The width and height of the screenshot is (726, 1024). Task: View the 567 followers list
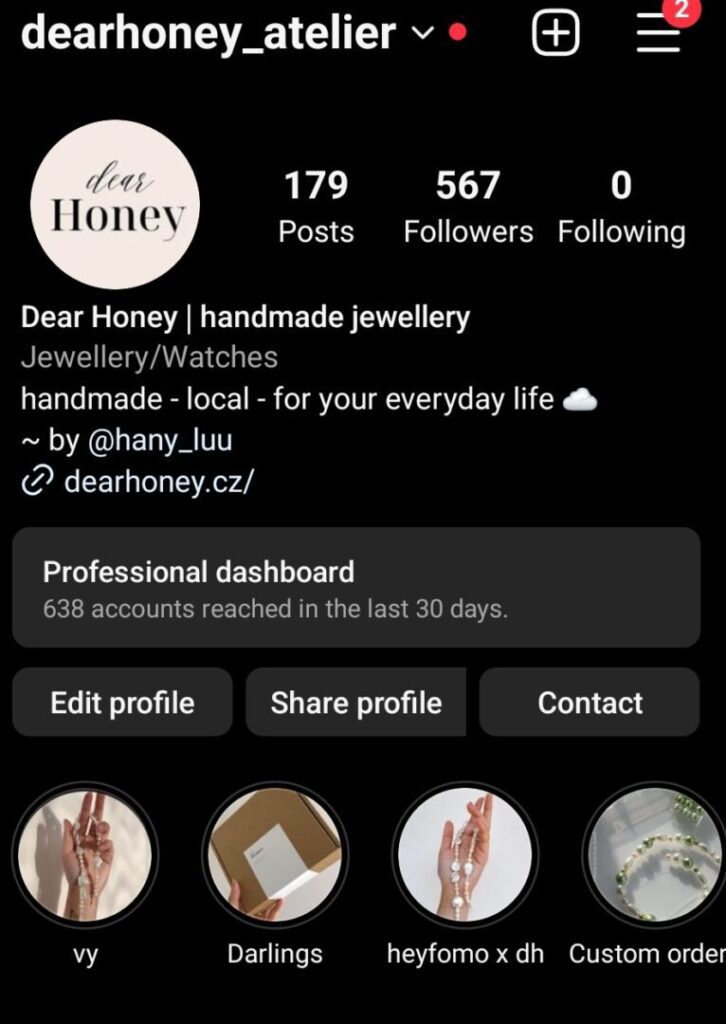(x=468, y=206)
